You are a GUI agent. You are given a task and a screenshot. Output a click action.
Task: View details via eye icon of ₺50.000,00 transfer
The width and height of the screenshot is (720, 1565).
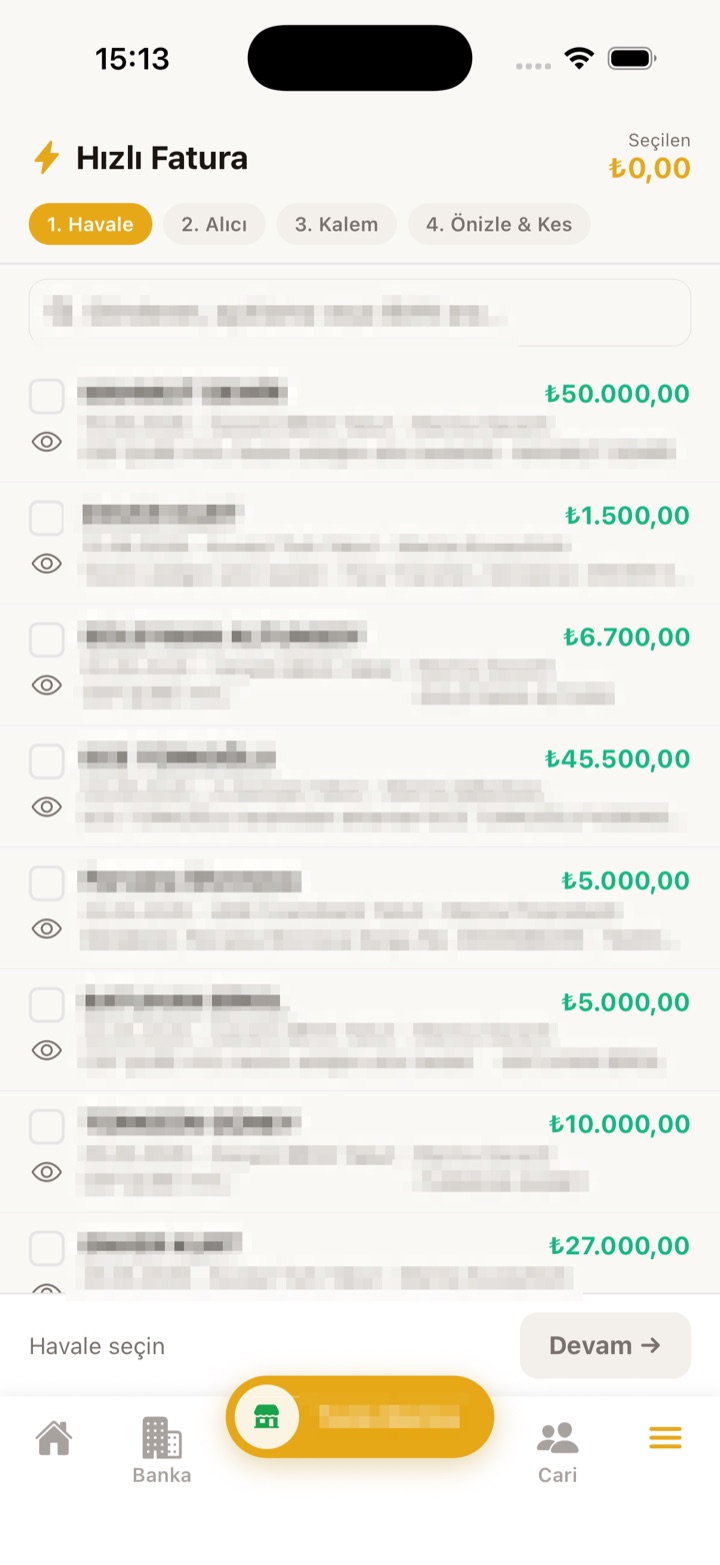click(x=47, y=442)
